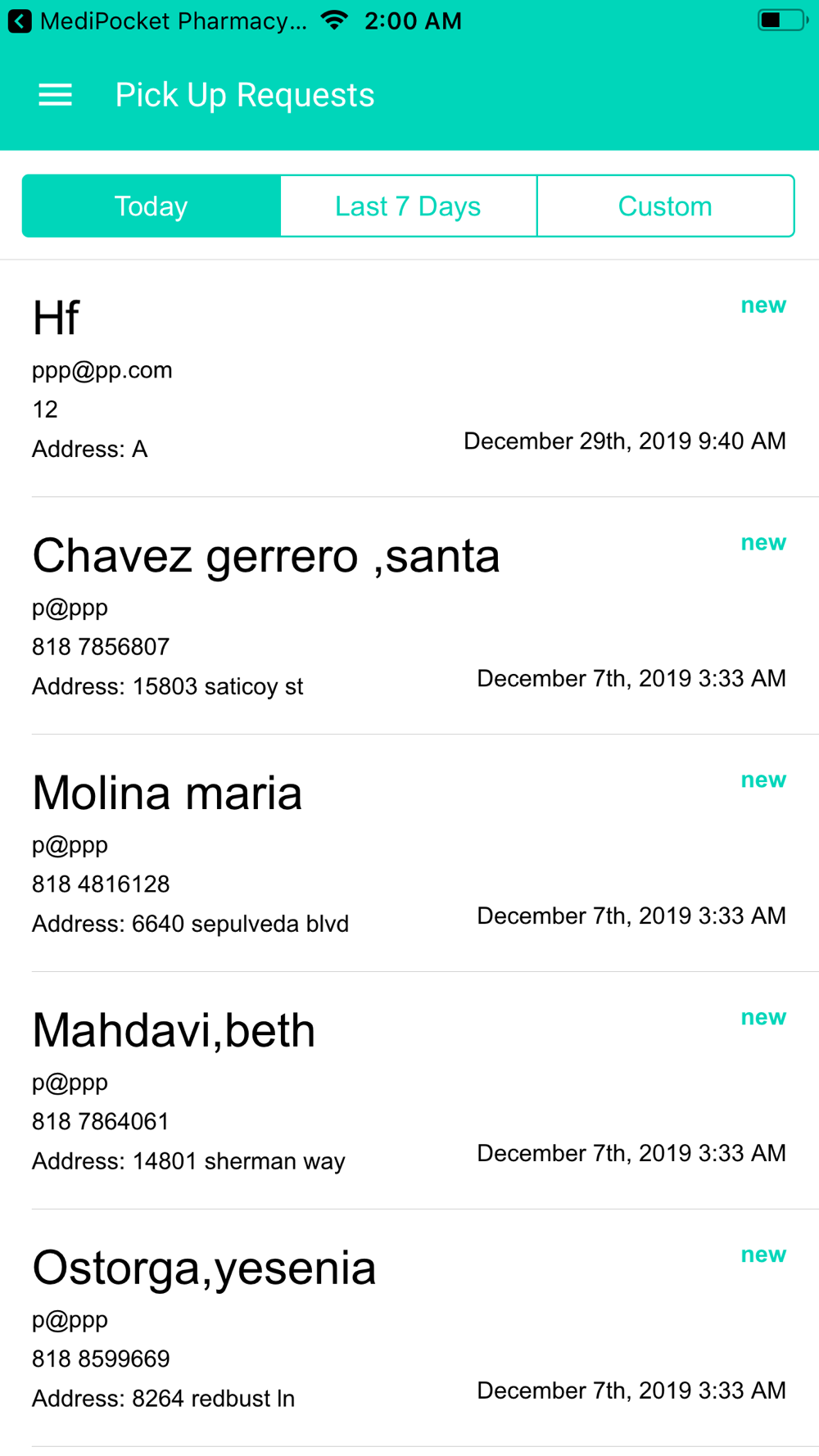Select the Today filter tab
This screenshot has width=819, height=1456.
click(152, 206)
